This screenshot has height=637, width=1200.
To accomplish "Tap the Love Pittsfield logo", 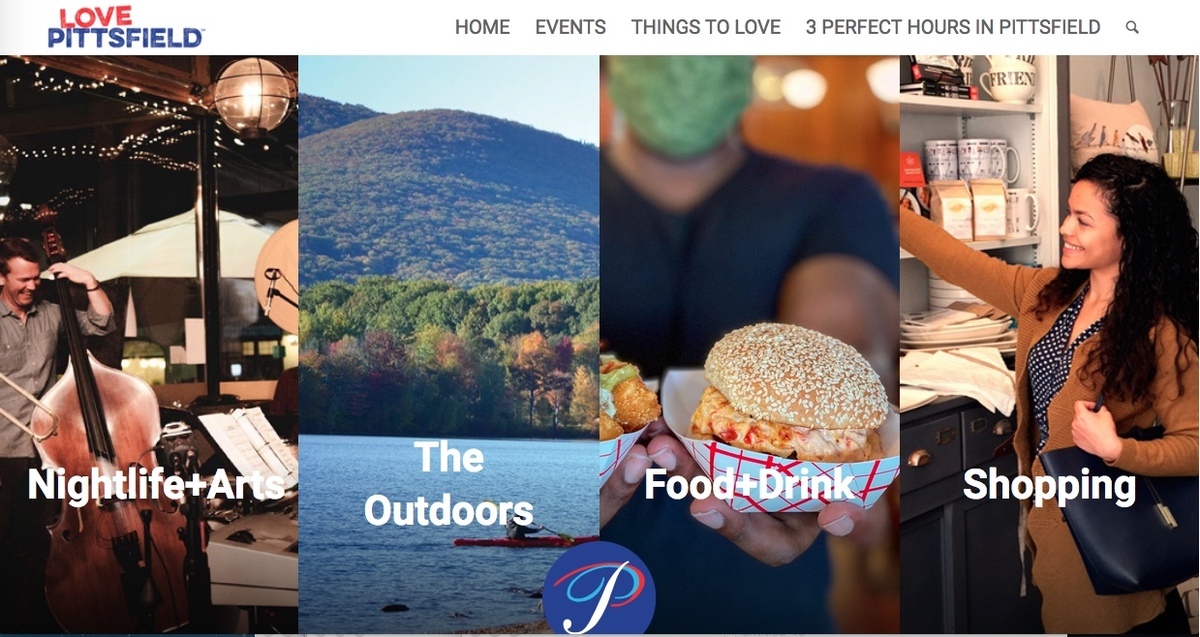I will (126, 27).
